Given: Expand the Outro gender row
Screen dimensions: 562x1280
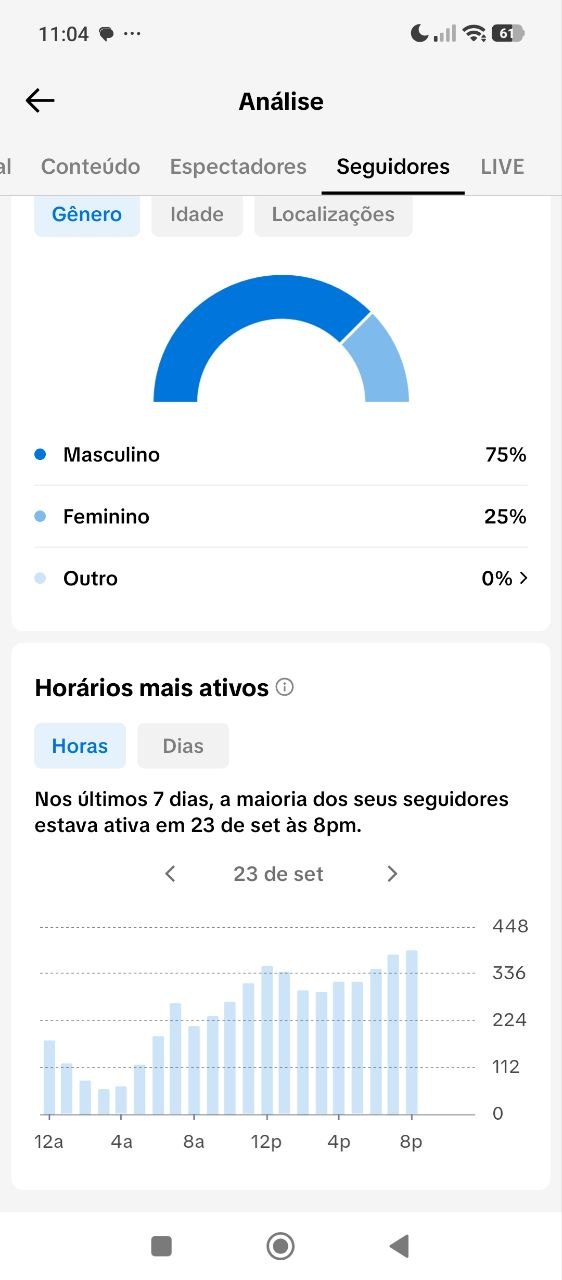Looking at the screenshot, I should (x=281, y=578).
